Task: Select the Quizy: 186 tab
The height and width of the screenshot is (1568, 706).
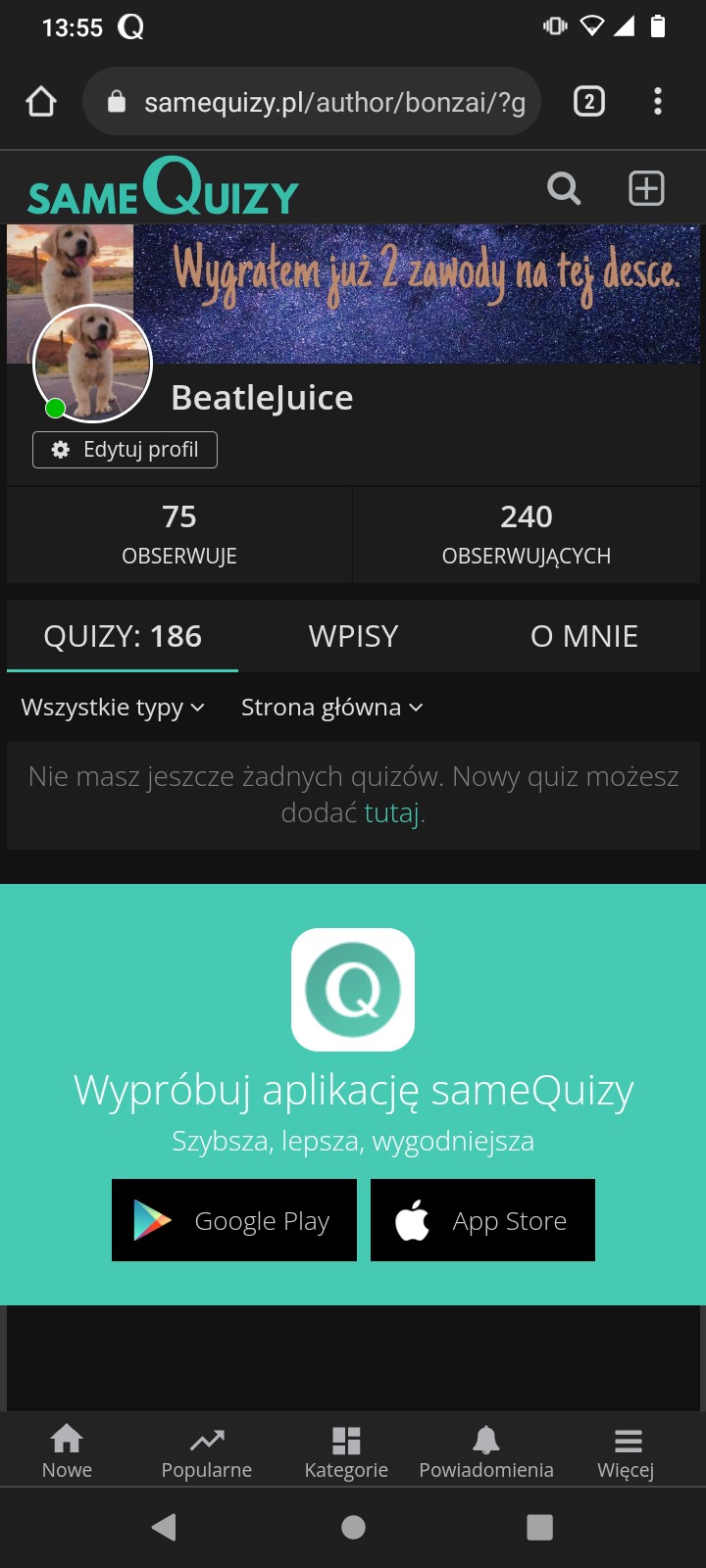Action: [123, 636]
